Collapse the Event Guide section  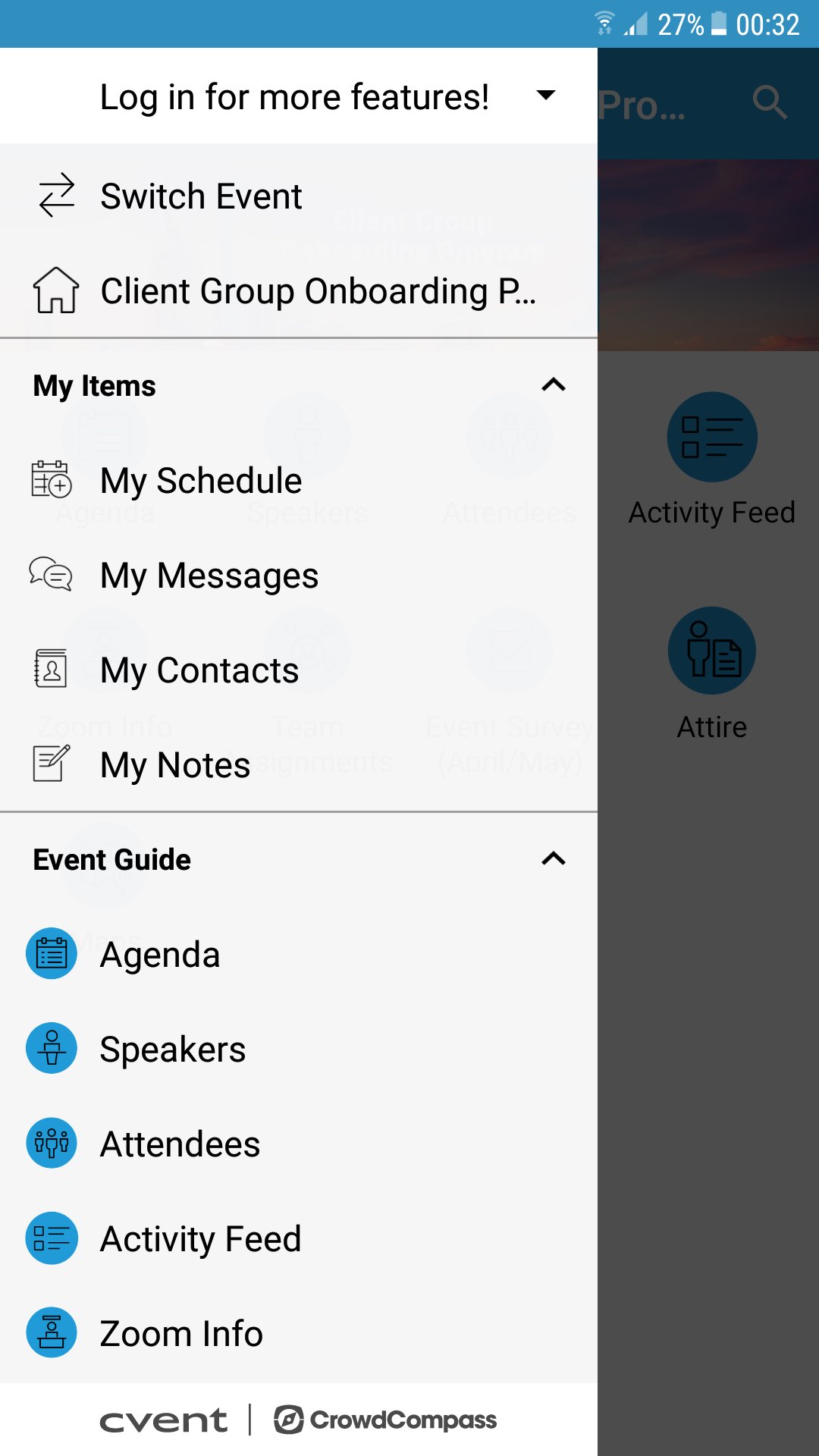pos(554,859)
